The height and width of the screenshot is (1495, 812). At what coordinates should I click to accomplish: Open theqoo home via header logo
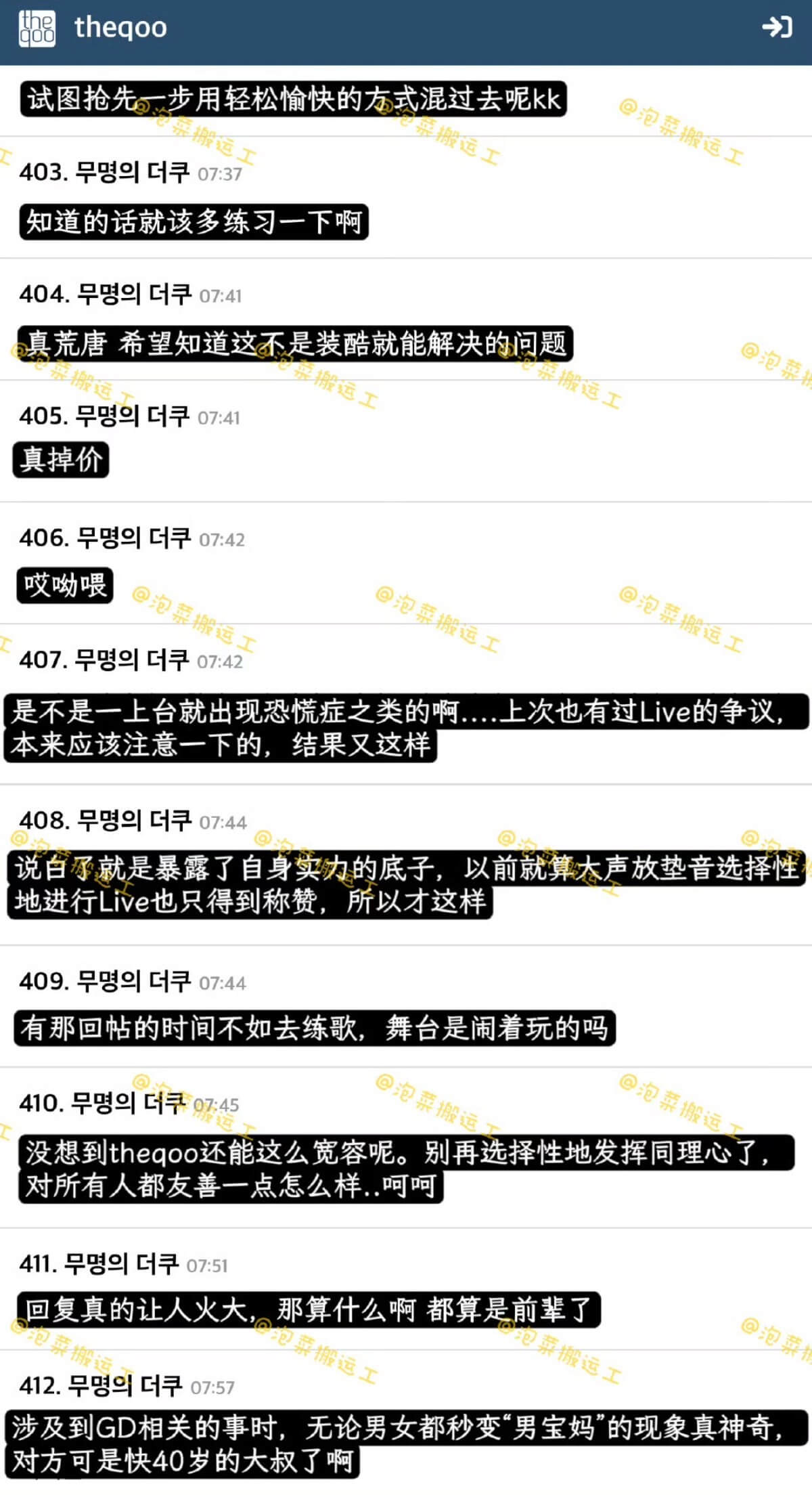pyautogui.click(x=38, y=28)
